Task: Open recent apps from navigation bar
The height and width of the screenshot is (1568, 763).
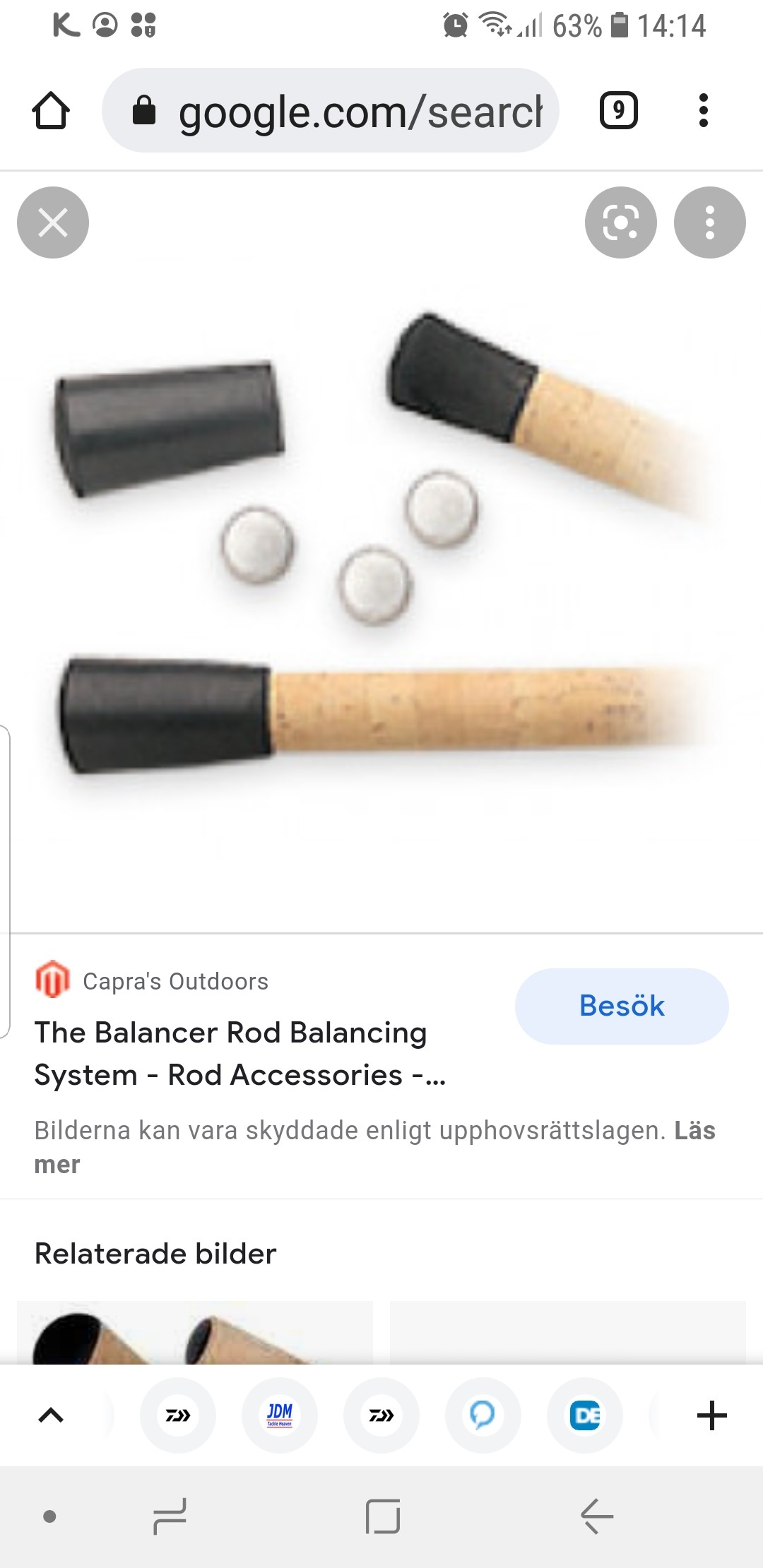Action: (170, 1516)
